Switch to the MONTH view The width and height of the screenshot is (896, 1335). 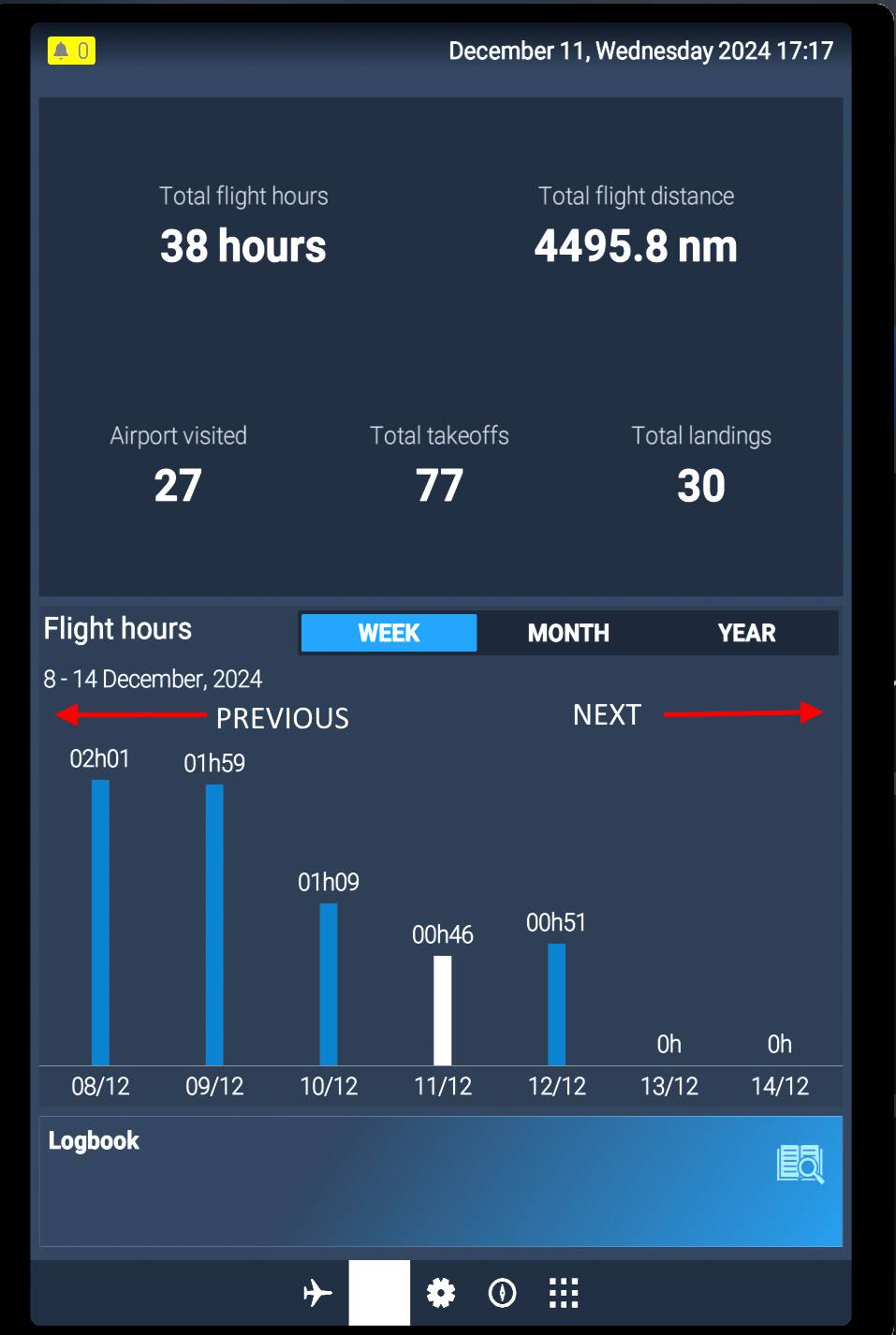pyautogui.click(x=568, y=633)
